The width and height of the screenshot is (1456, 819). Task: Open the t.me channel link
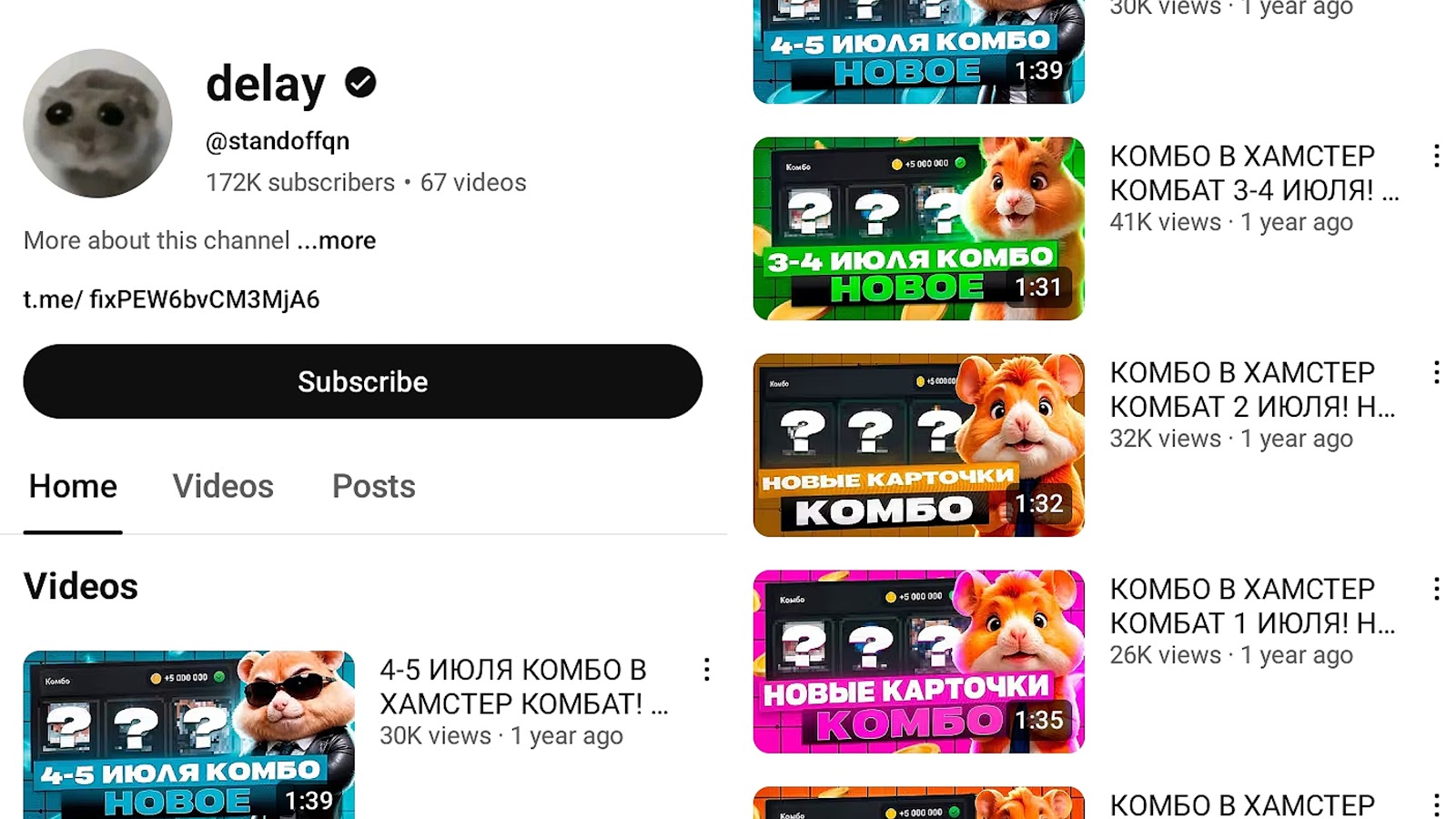(x=171, y=299)
